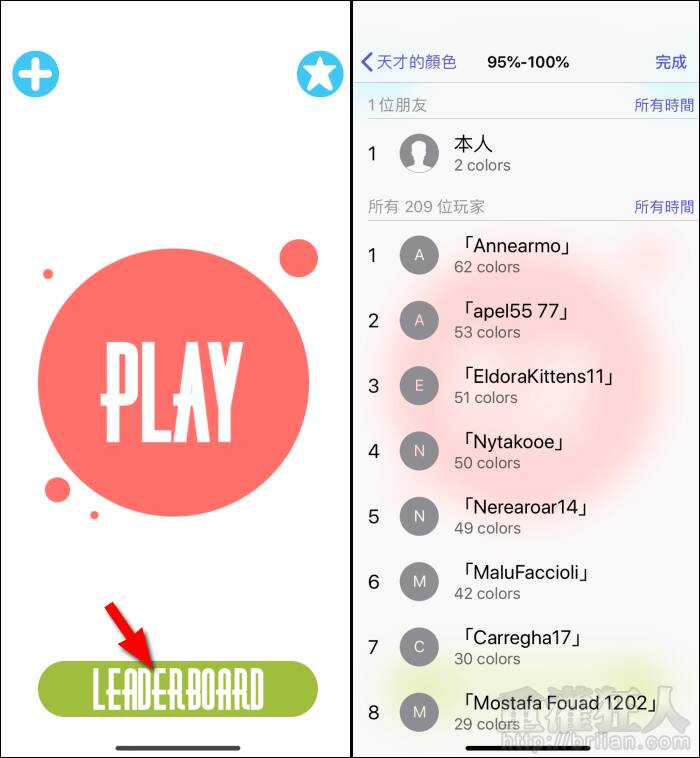The height and width of the screenshot is (758, 700).
Task: Change 所有時間 filter for friends section
Action: tap(663, 105)
